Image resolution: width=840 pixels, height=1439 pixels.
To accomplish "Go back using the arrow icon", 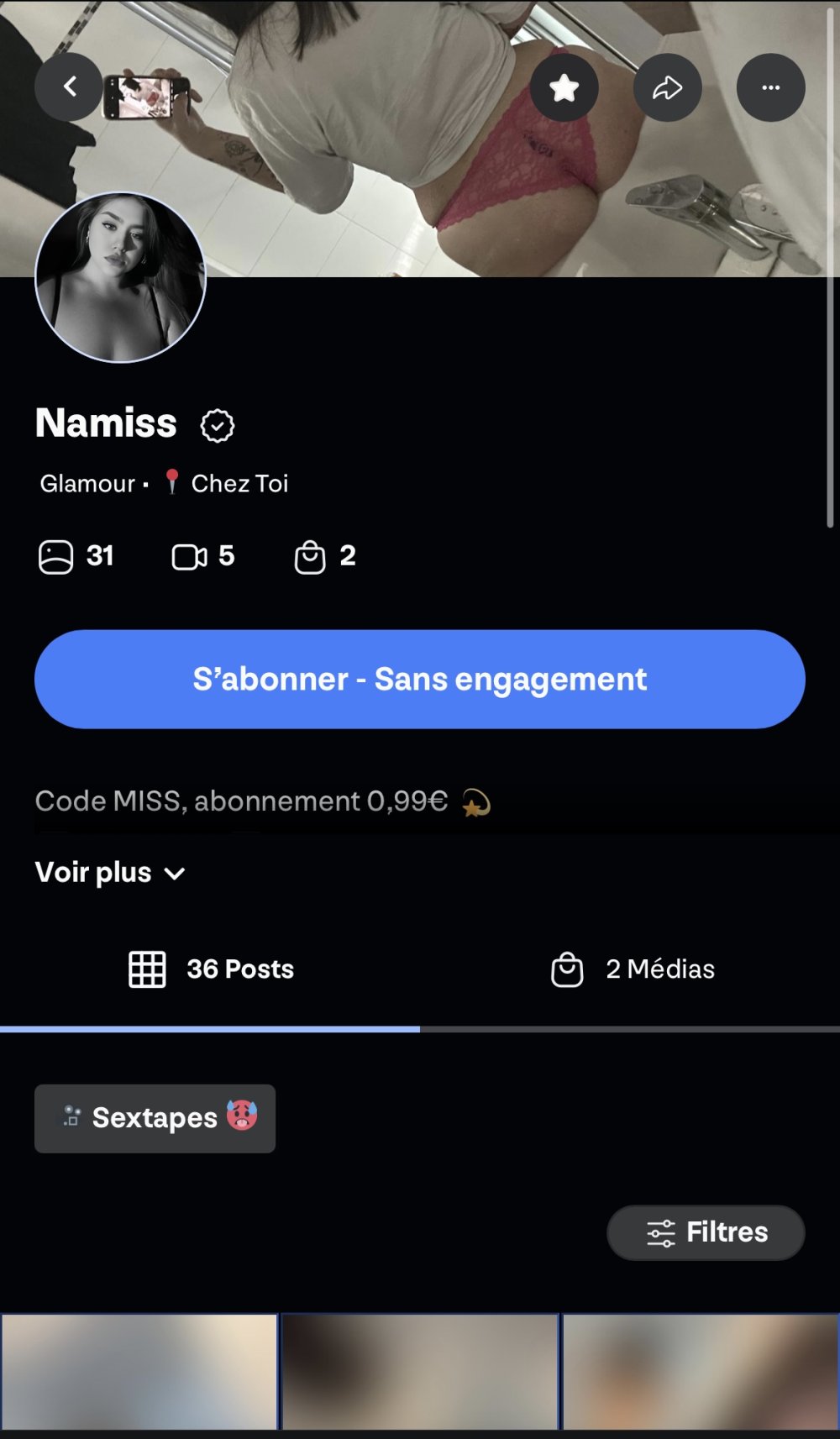I will (x=69, y=87).
